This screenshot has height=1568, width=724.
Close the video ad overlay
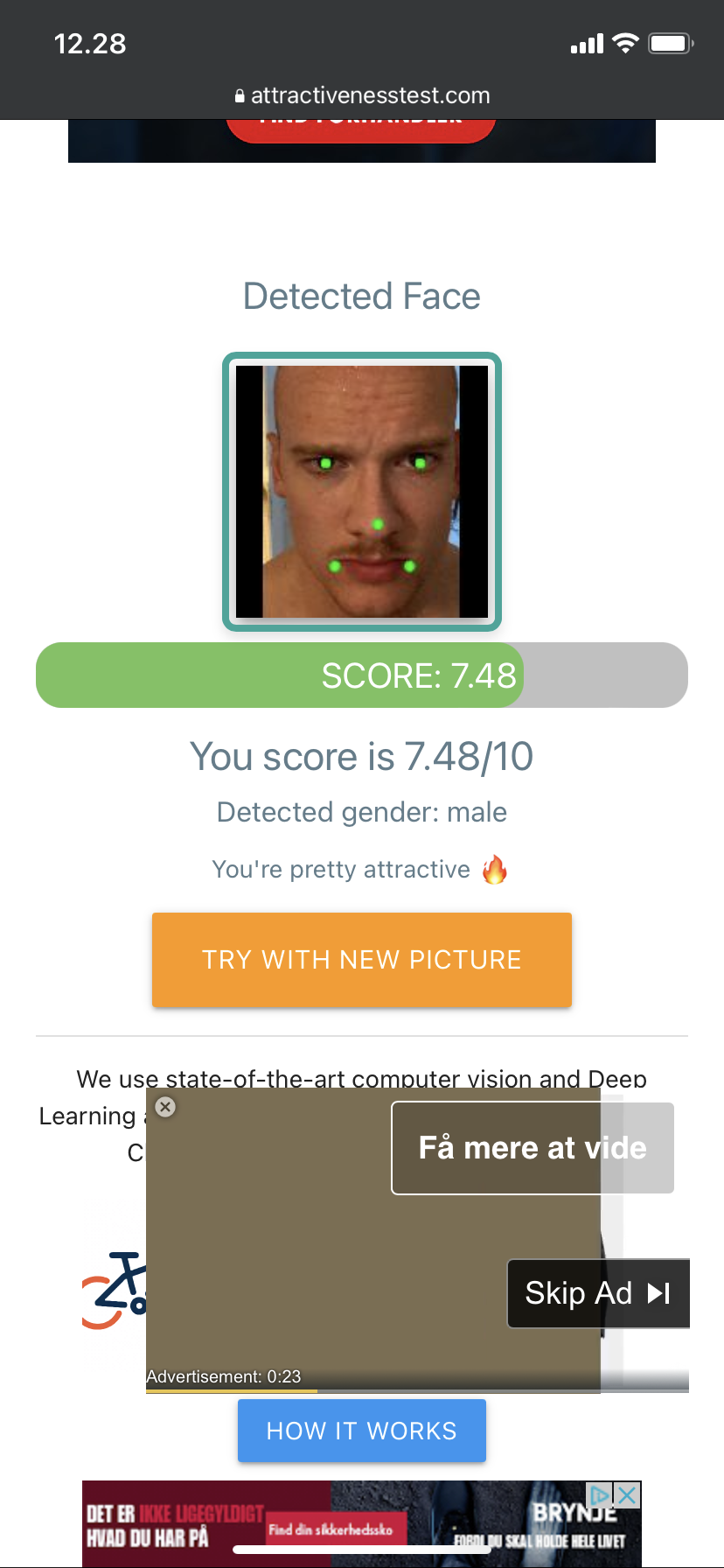click(165, 1107)
